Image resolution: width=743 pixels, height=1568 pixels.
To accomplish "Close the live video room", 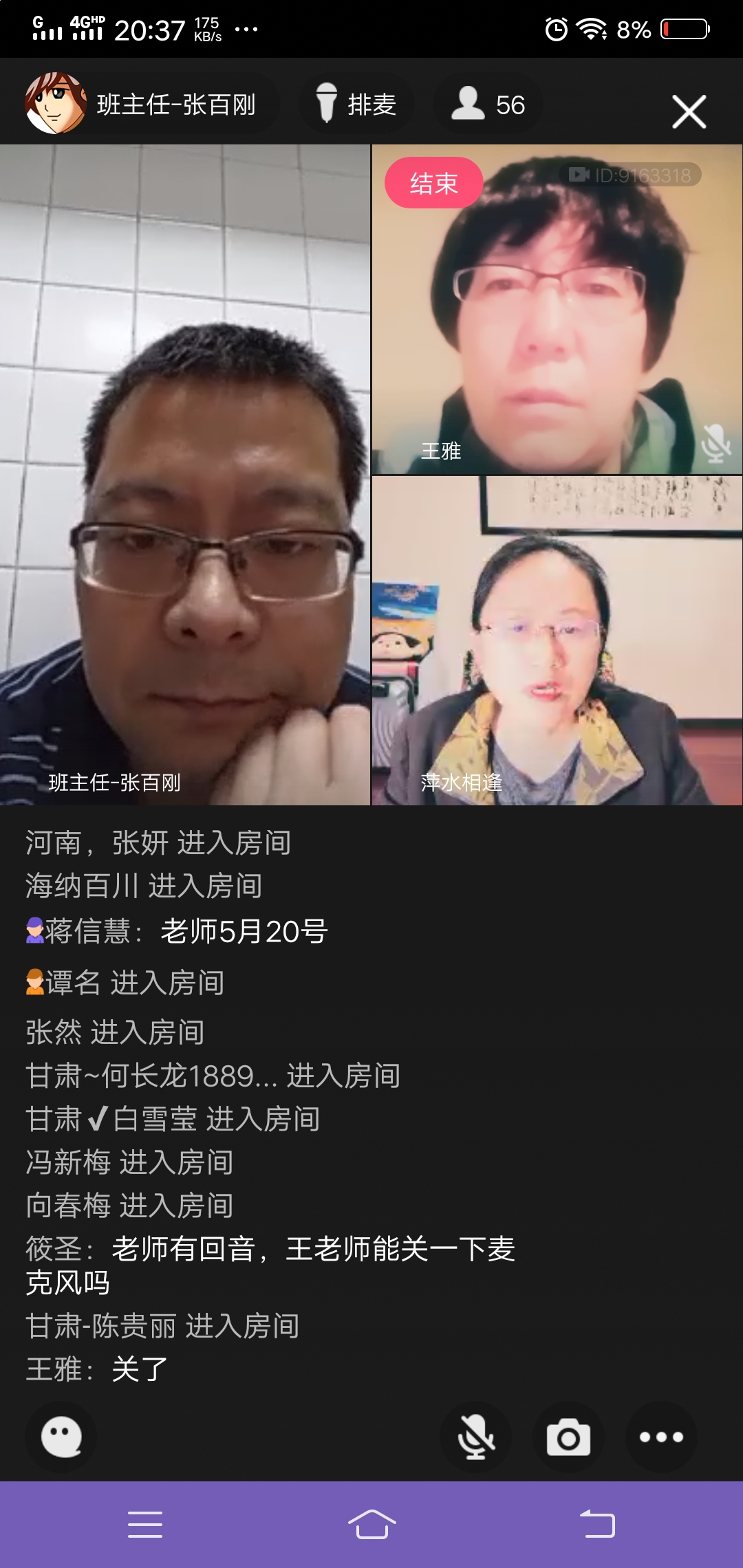I will [x=689, y=111].
